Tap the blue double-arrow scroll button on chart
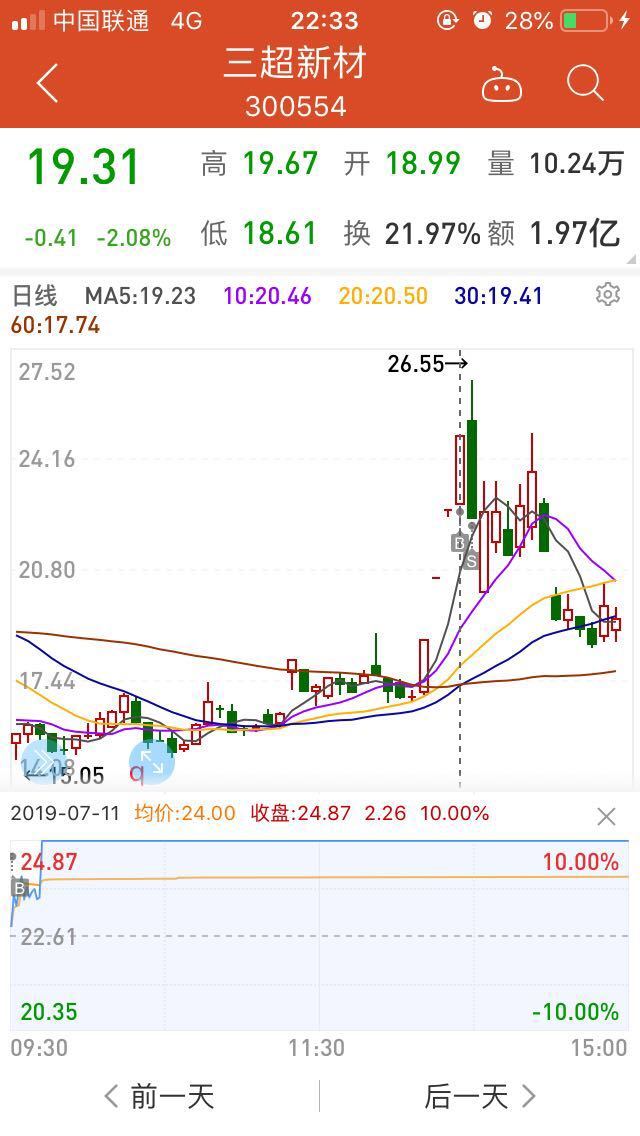Image resolution: width=640 pixels, height=1136 pixels. pyautogui.click(x=43, y=762)
